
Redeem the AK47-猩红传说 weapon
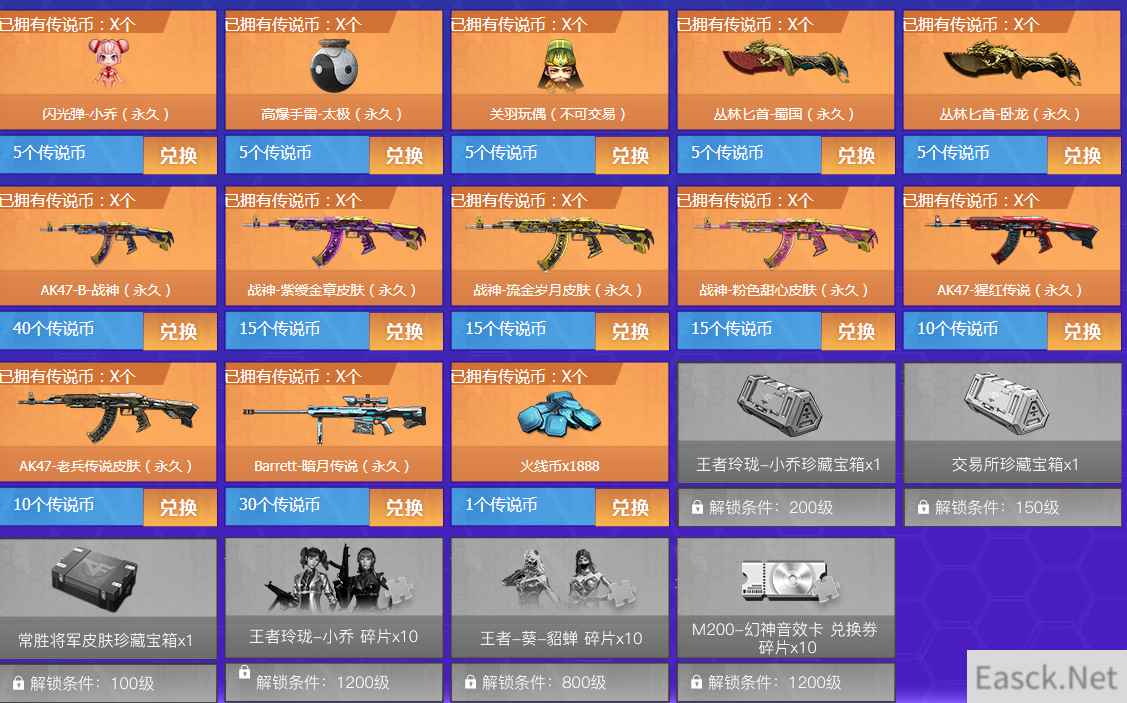(x=1083, y=331)
